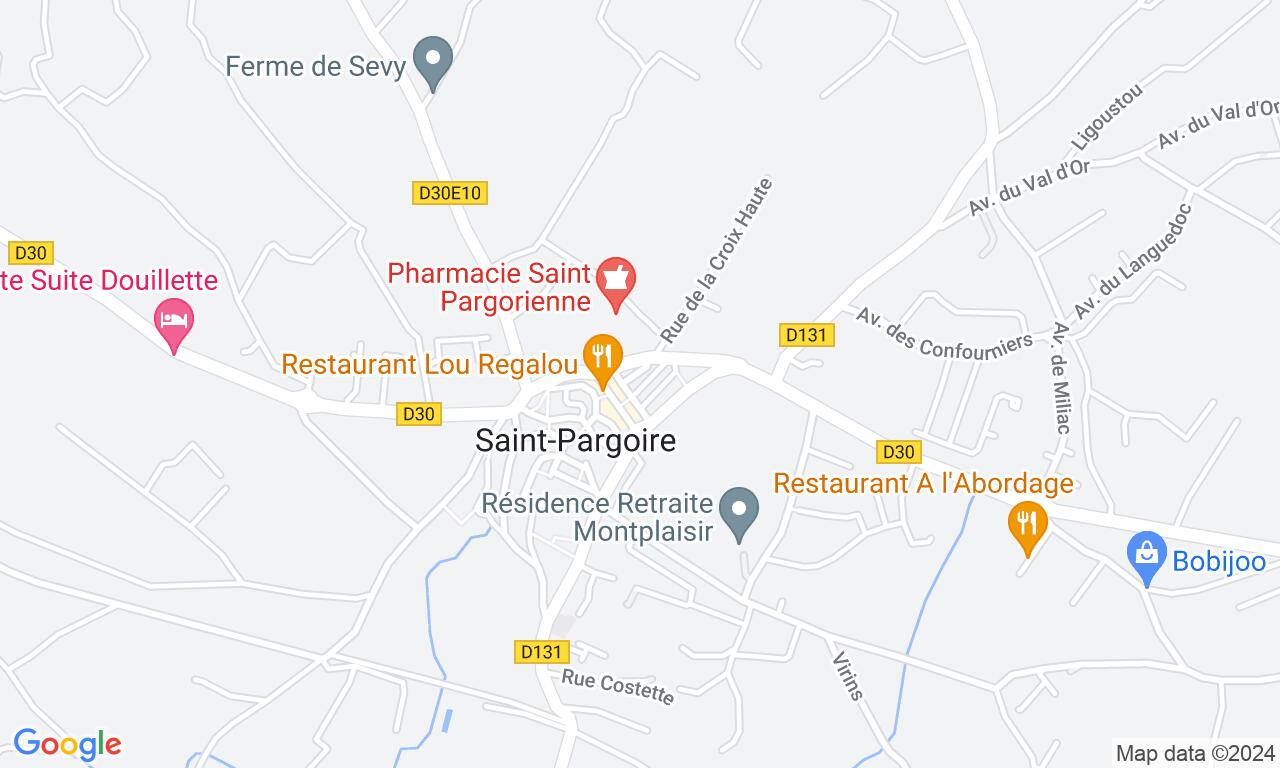Open the Suite Douillette hotel marker
Image resolution: width=1280 pixels, height=768 pixels.
tap(175, 323)
